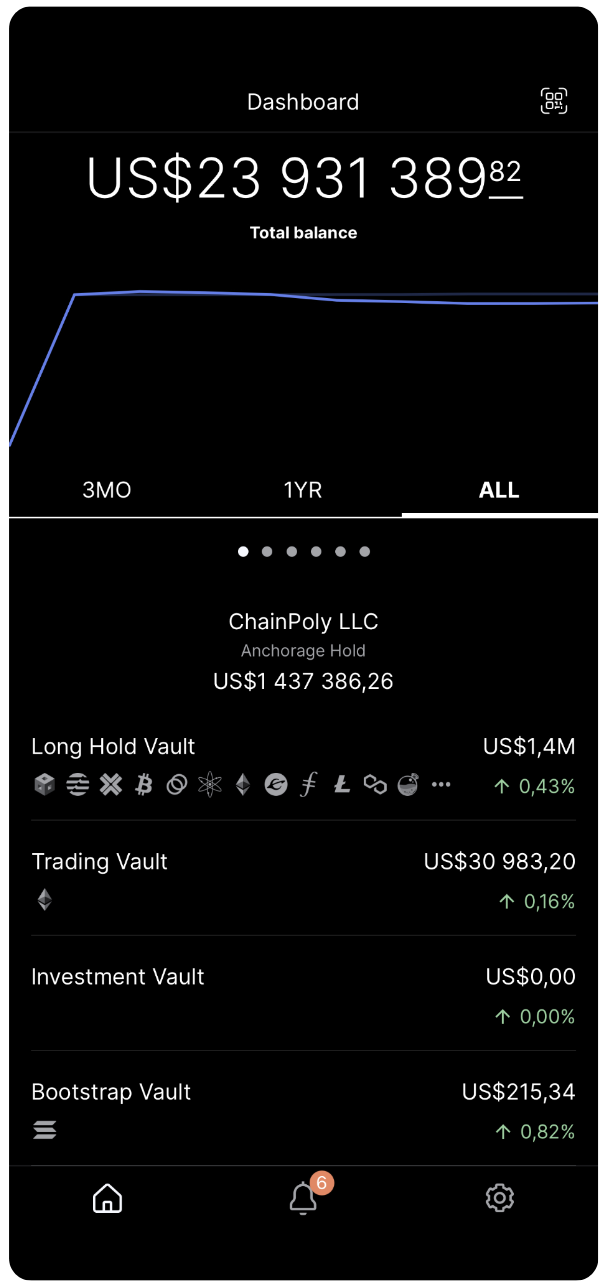The width and height of the screenshot is (608, 1288).
Task: Go to the home tab
Action: 107,1198
